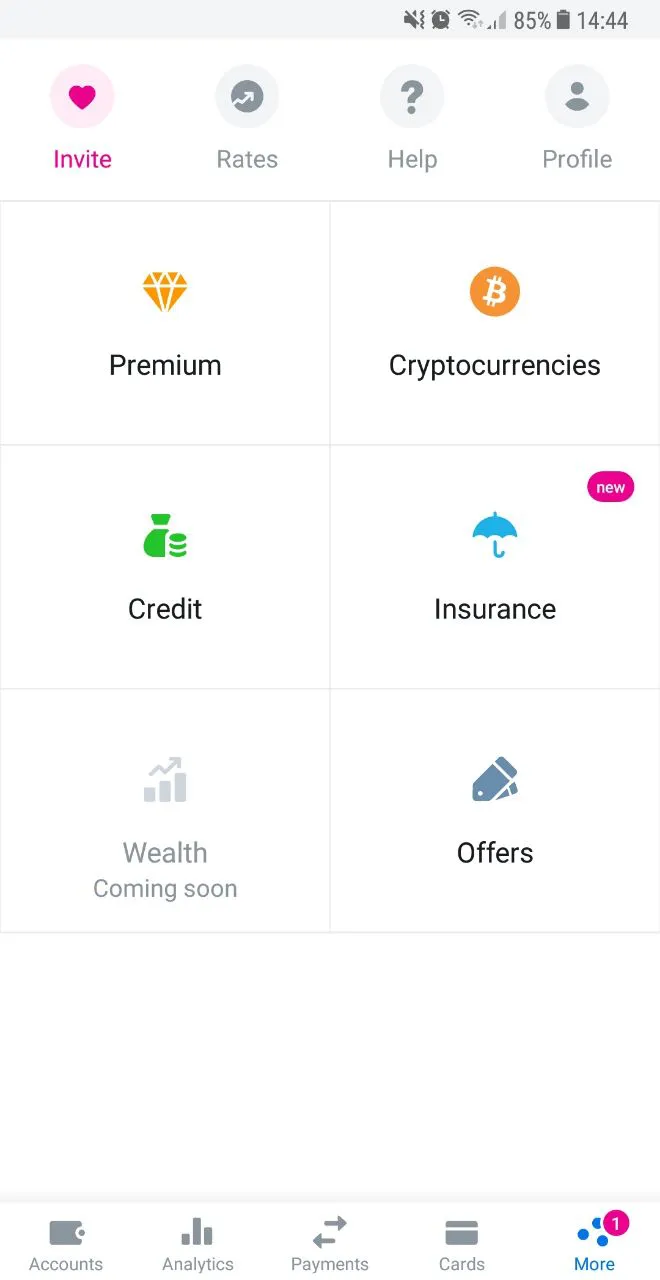Go to the Payments tab

tap(330, 1243)
